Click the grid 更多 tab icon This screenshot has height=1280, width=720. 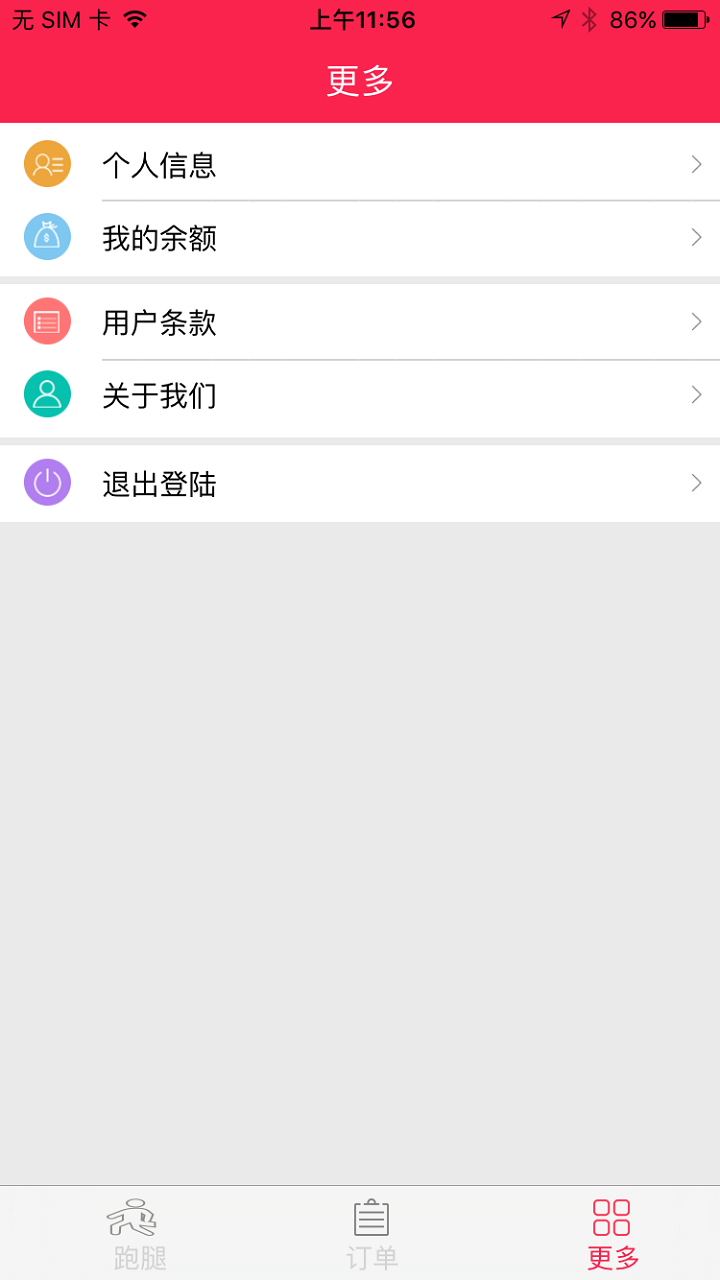[611, 1218]
